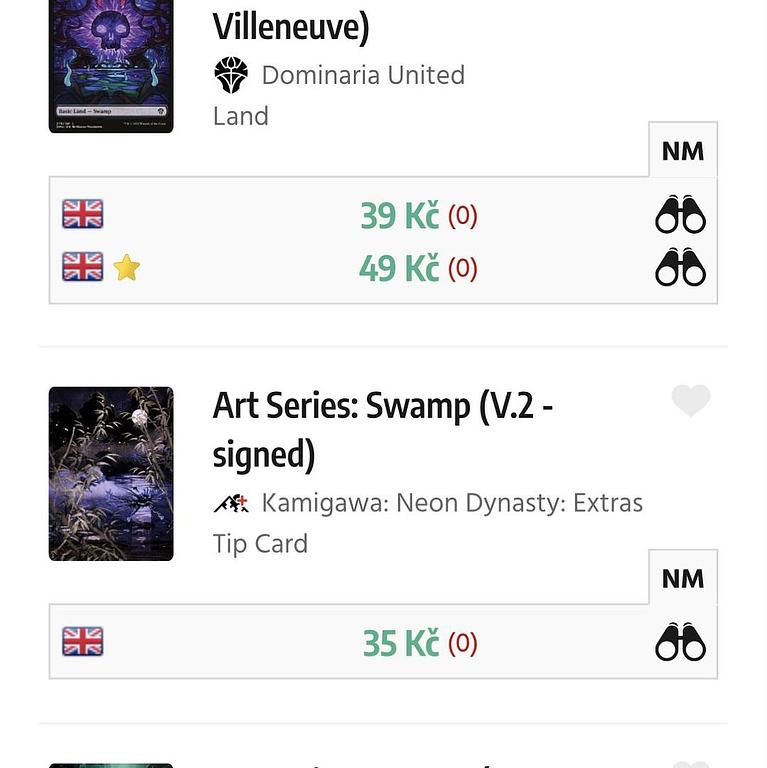Open the Dominaria United Swamp card image

point(111,65)
